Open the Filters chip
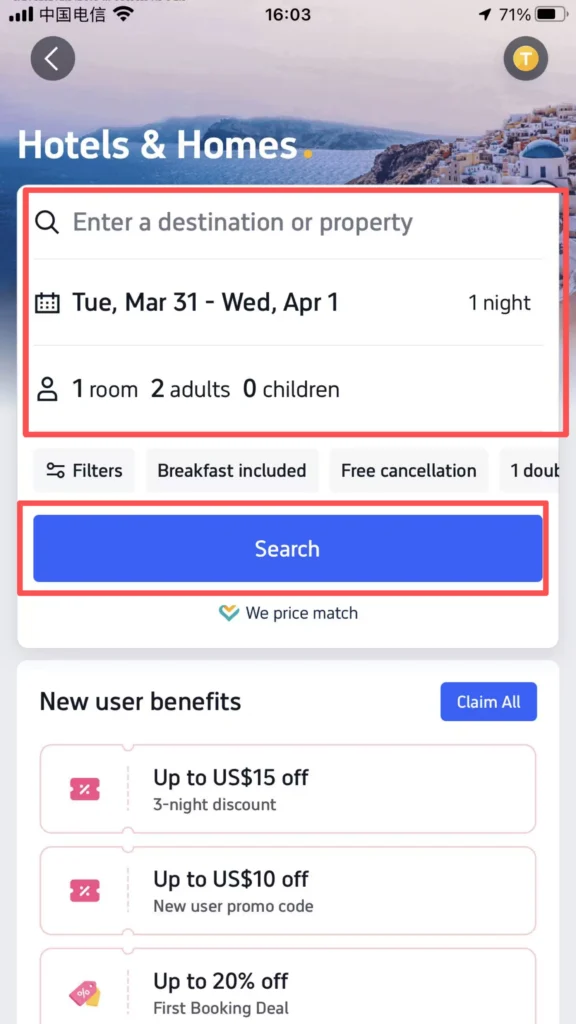 pyautogui.click(x=84, y=471)
